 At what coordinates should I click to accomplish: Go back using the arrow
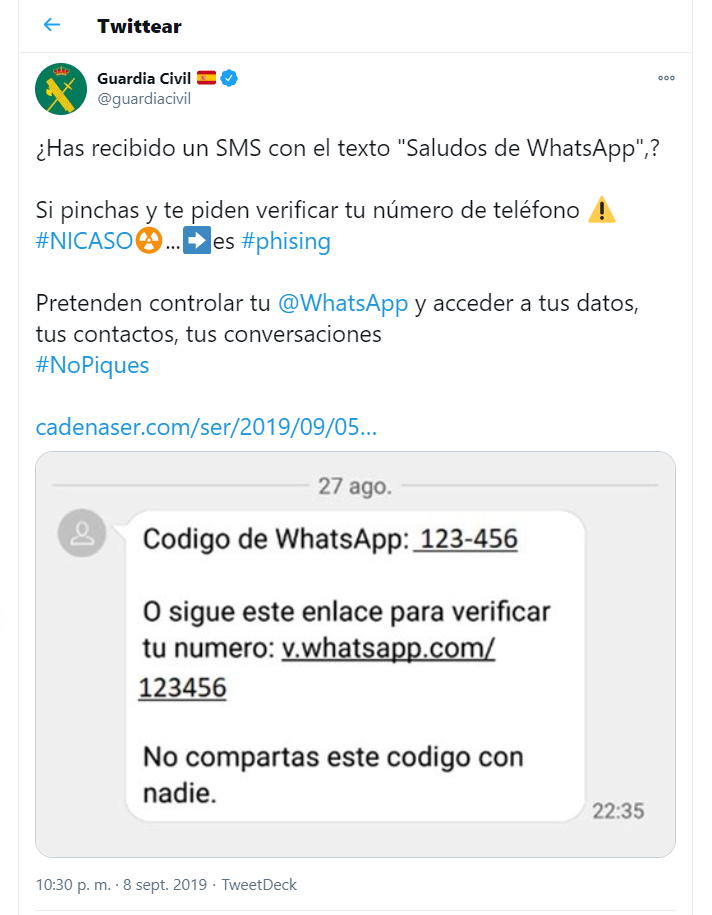(x=52, y=25)
